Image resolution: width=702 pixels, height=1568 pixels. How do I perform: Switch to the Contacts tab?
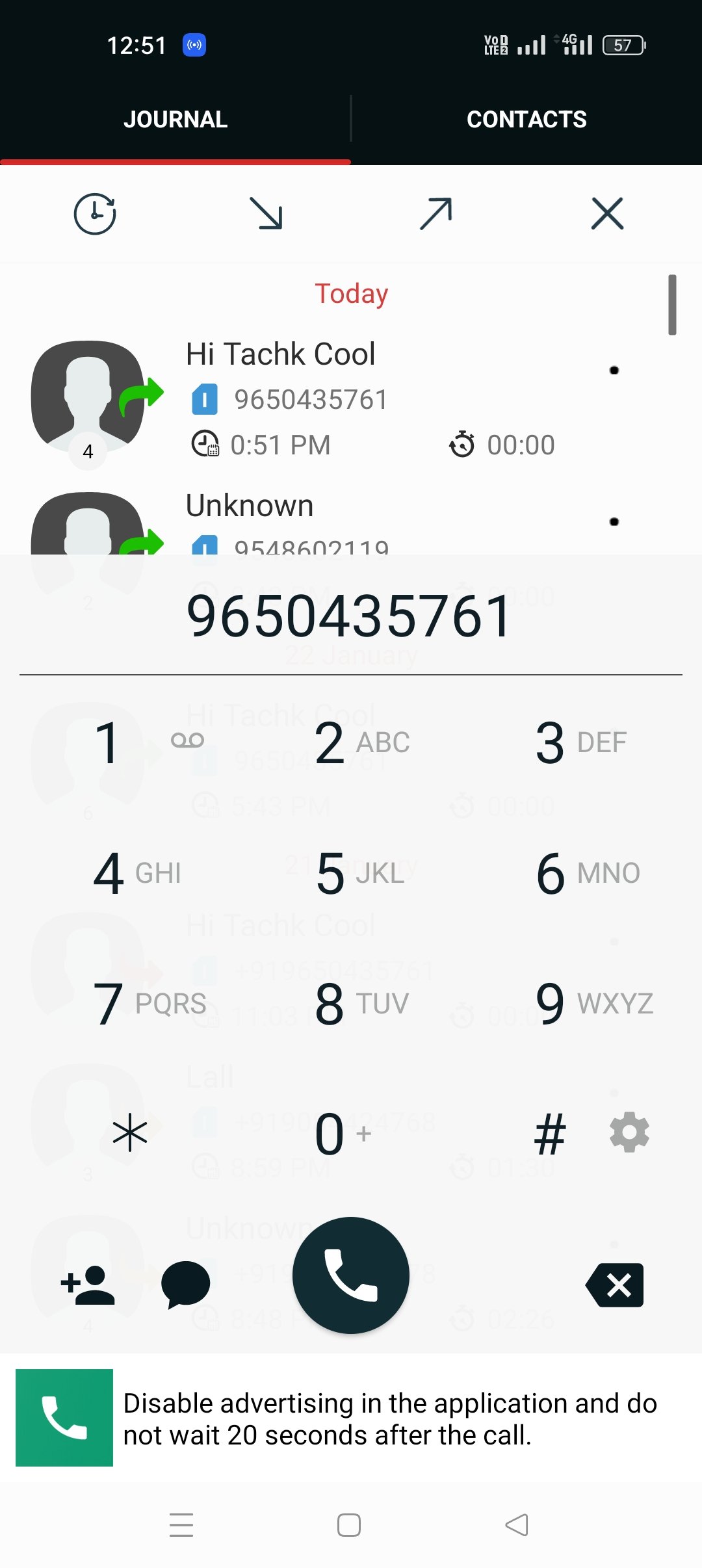(526, 120)
